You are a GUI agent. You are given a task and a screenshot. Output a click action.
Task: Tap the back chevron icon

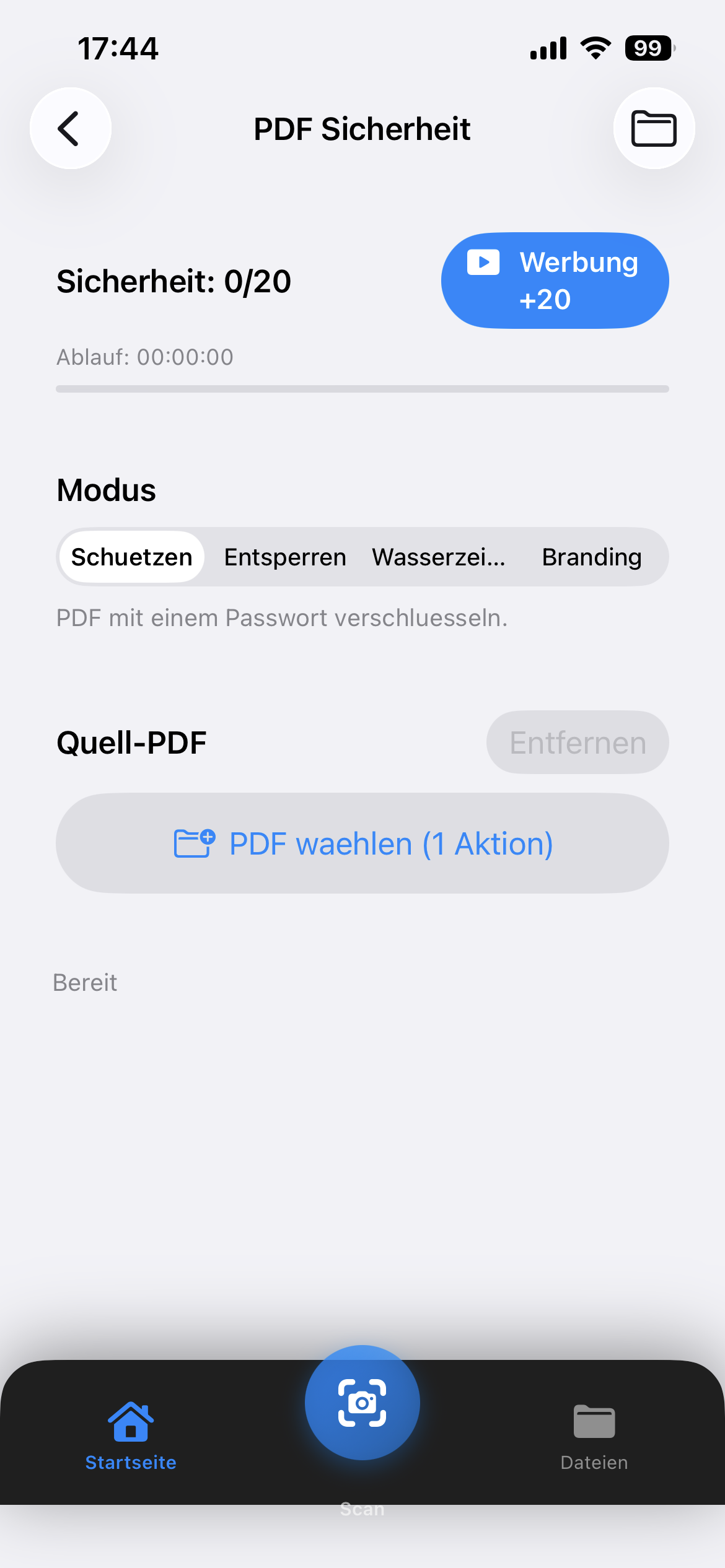point(70,128)
